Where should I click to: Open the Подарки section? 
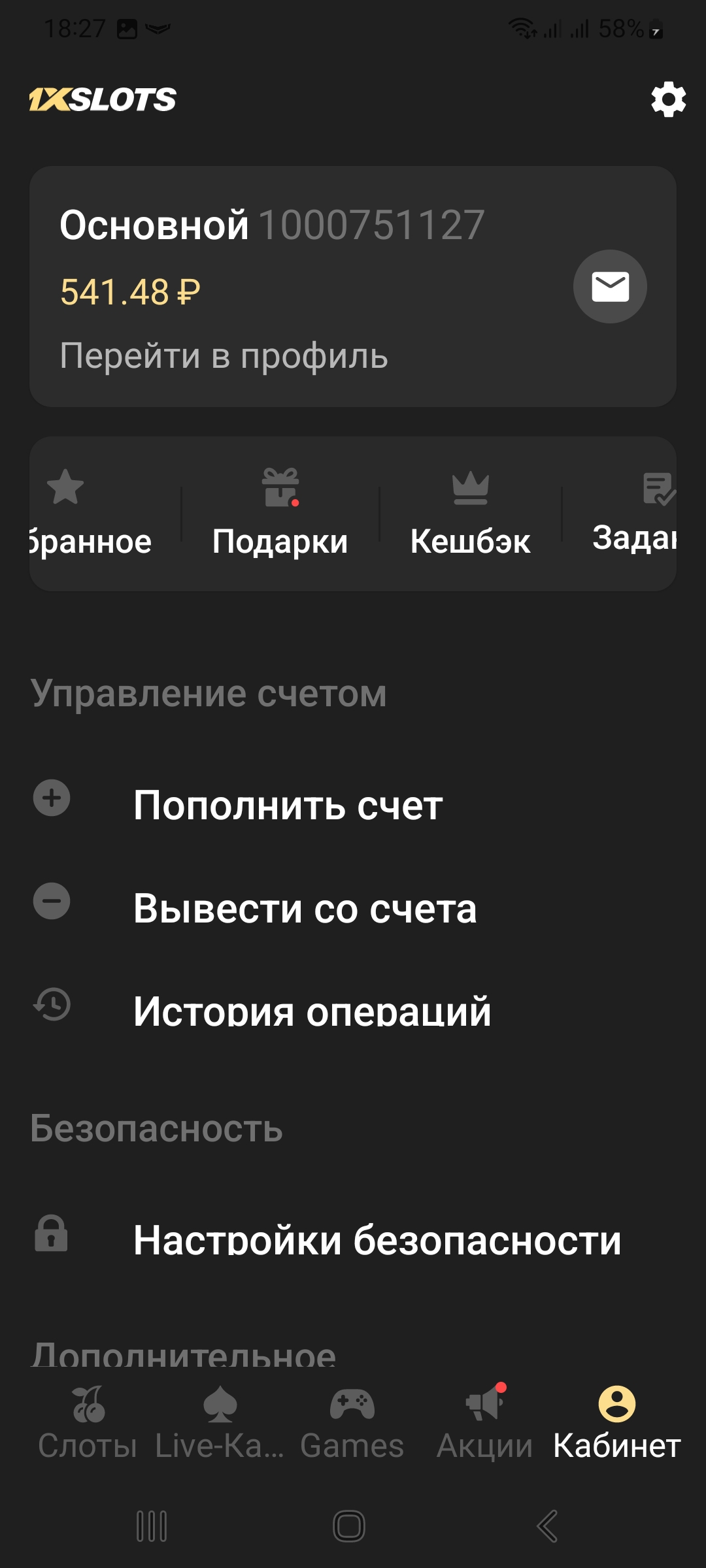[x=280, y=514]
